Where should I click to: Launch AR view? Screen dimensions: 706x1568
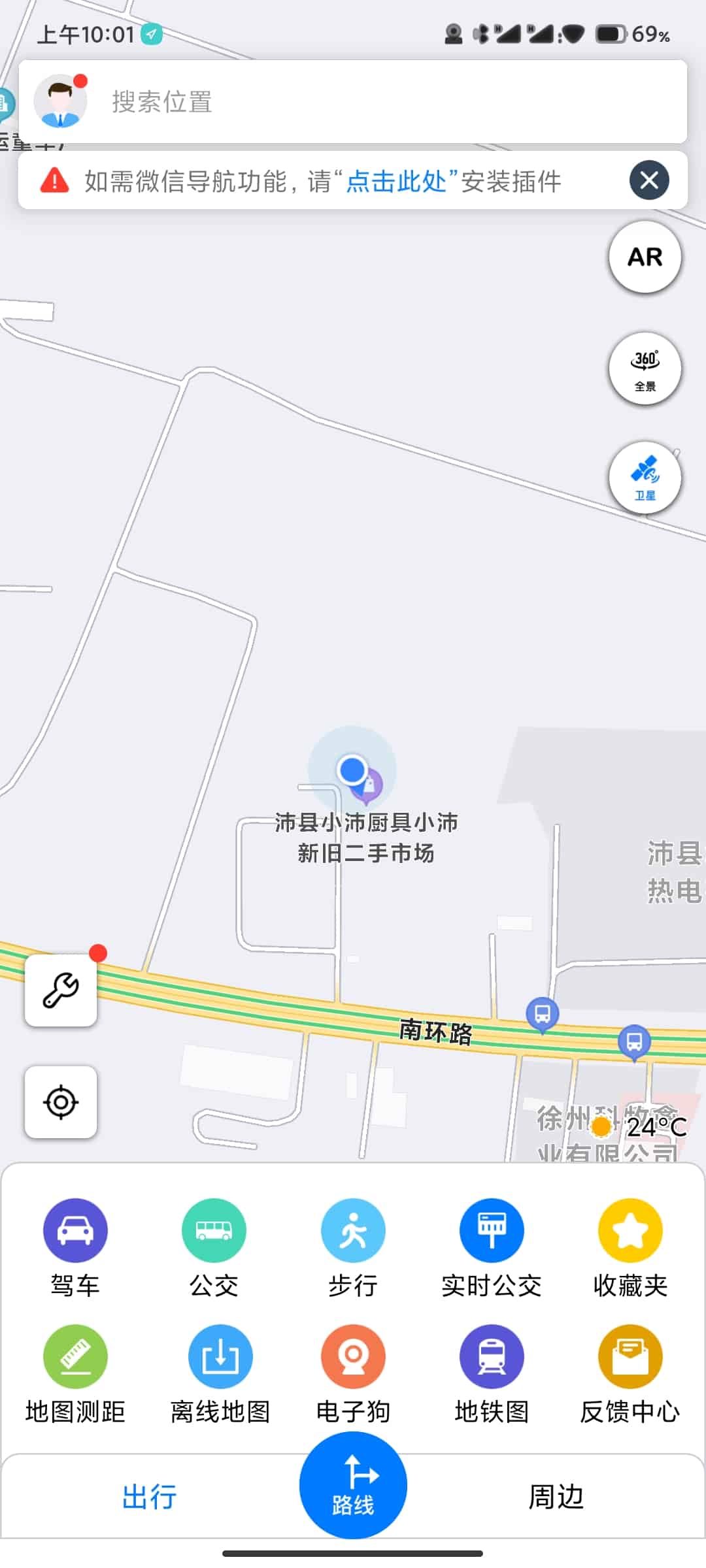point(645,257)
